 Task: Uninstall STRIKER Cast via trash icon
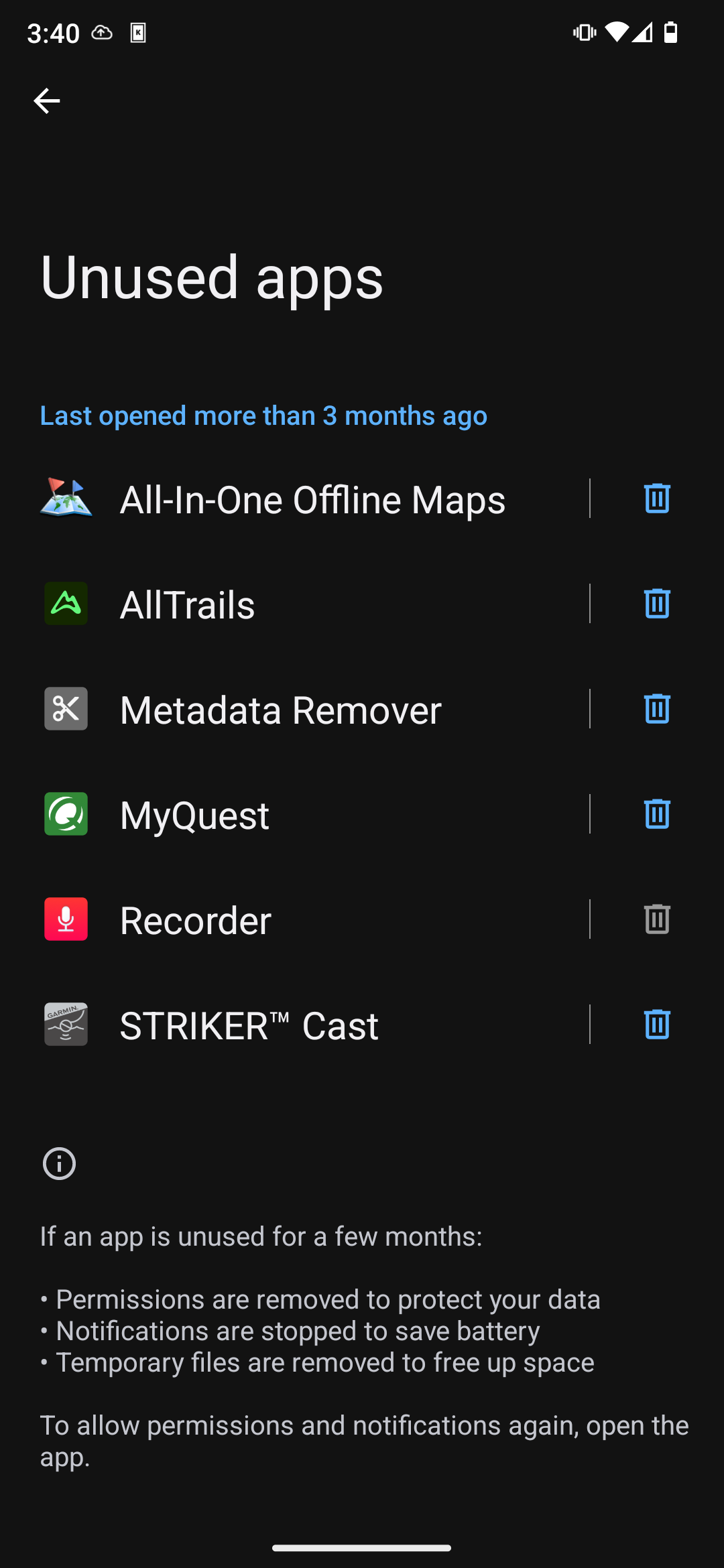coord(657,1025)
